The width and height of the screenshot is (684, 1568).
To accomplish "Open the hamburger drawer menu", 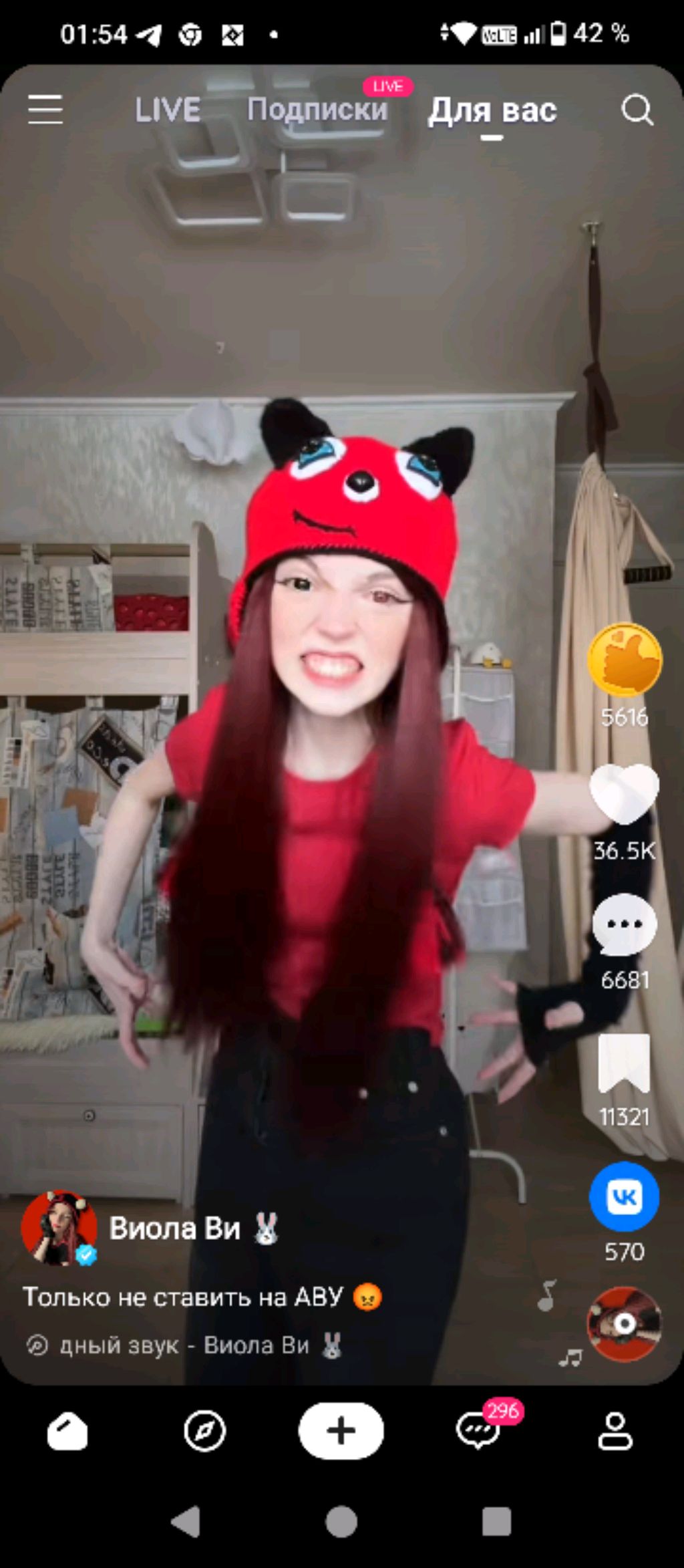I will pos(45,110).
